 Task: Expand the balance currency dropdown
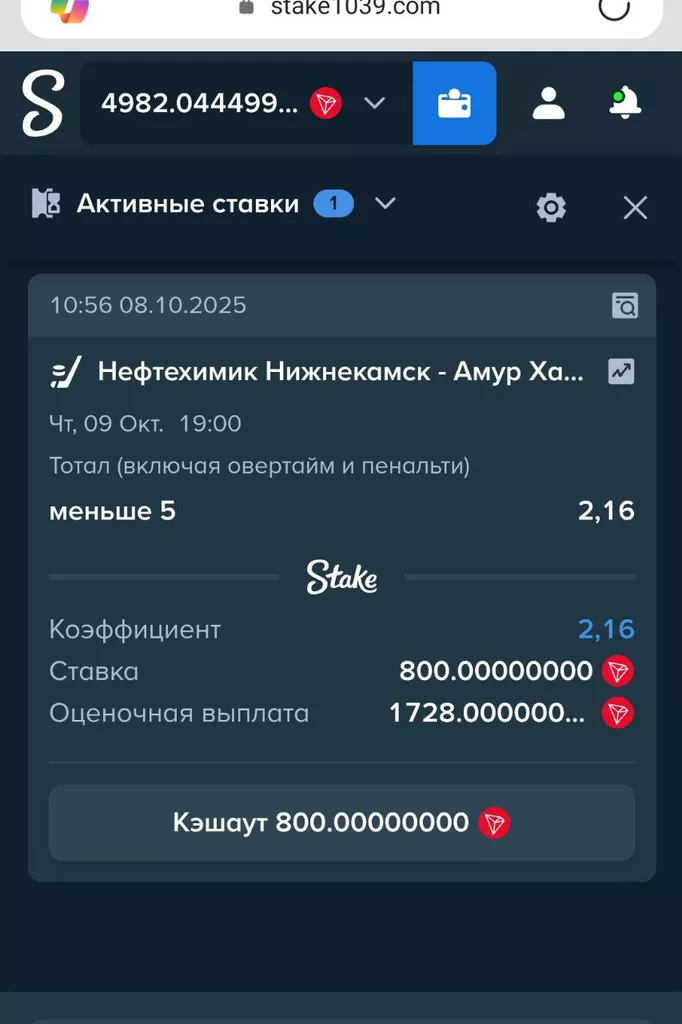pos(374,103)
